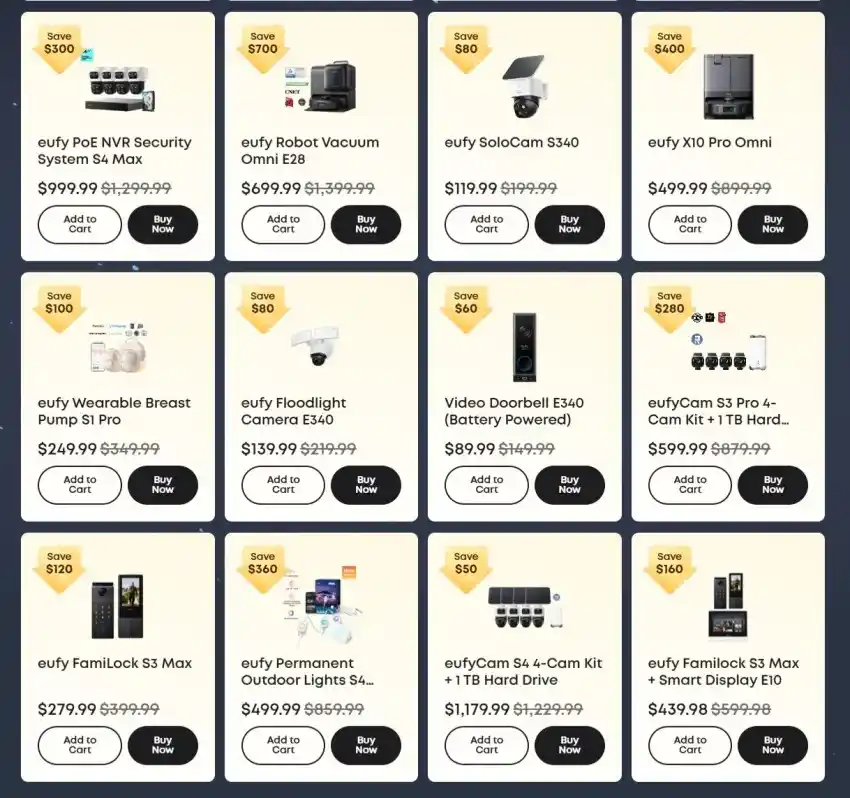Image resolution: width=850 pixels, height=798 pixels.
Task: Add eufyCam S4 4-Cam Kit to cart
Action: coord(486,745)
